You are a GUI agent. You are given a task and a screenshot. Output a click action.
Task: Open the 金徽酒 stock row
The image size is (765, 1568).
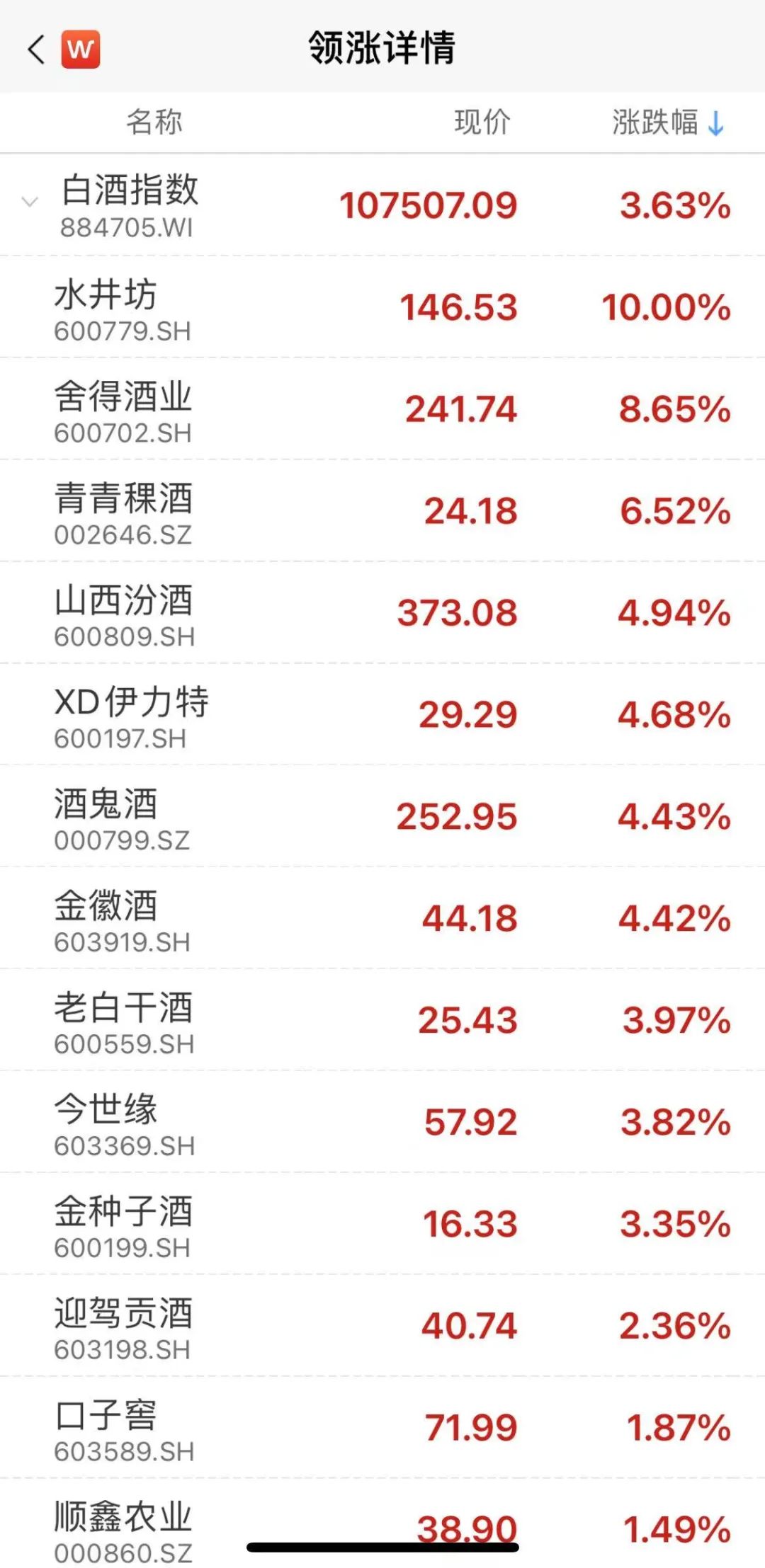pos(382,920)
